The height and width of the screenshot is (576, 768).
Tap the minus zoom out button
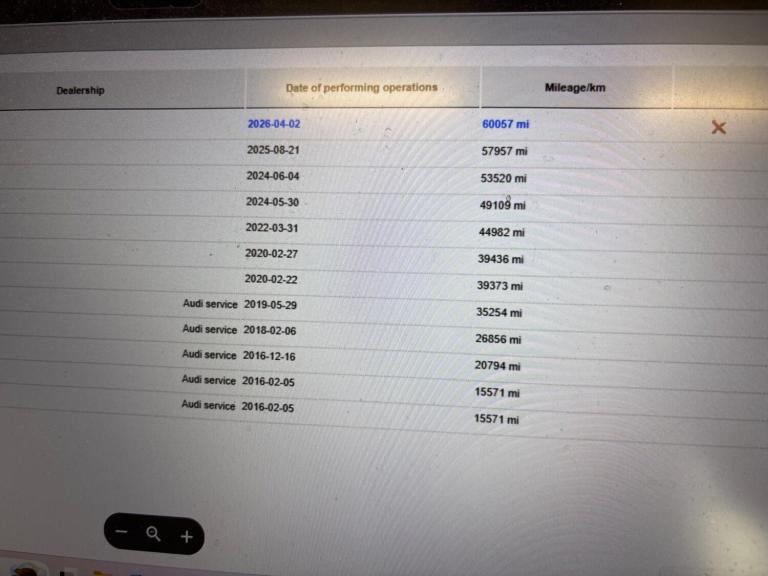pos(122,533)
